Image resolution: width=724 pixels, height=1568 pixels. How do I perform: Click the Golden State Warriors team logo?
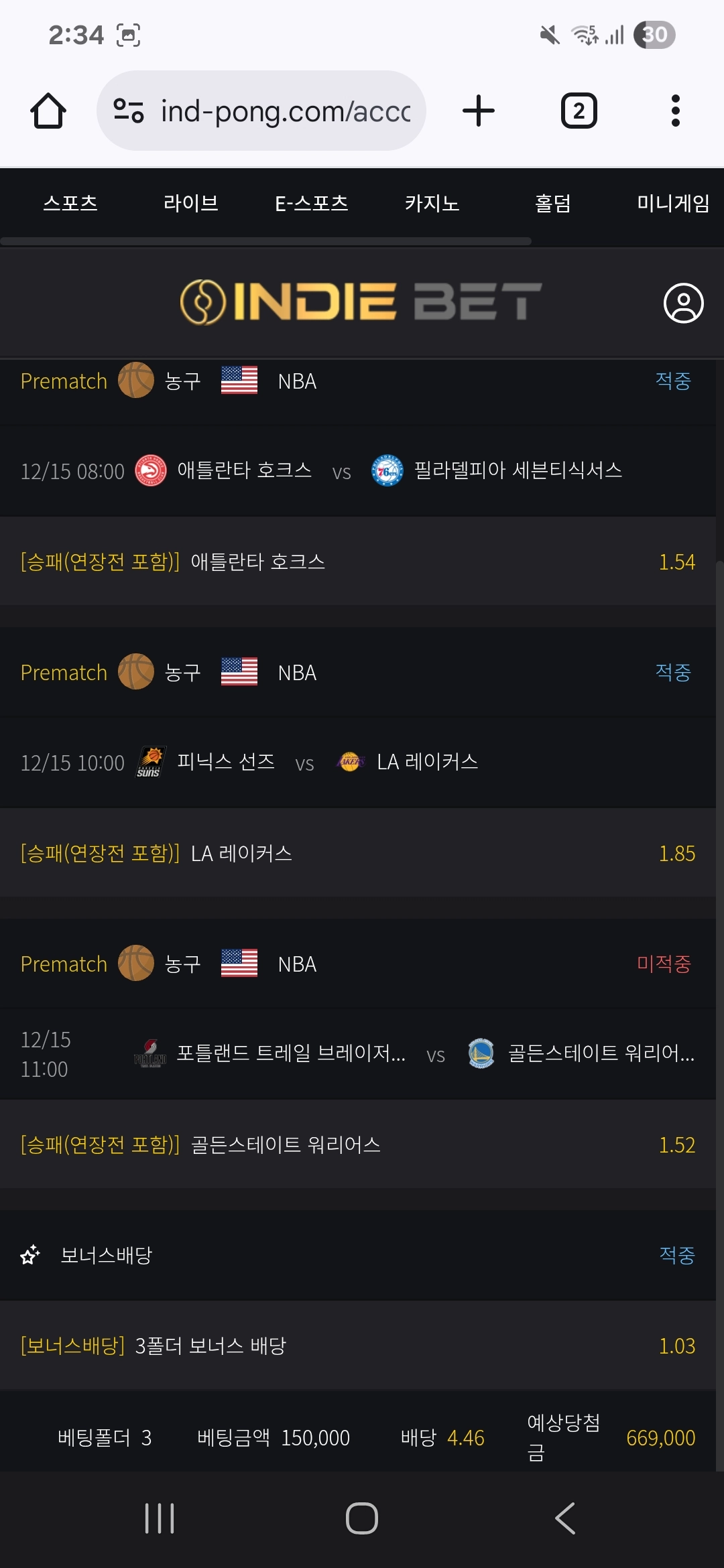483,1053
